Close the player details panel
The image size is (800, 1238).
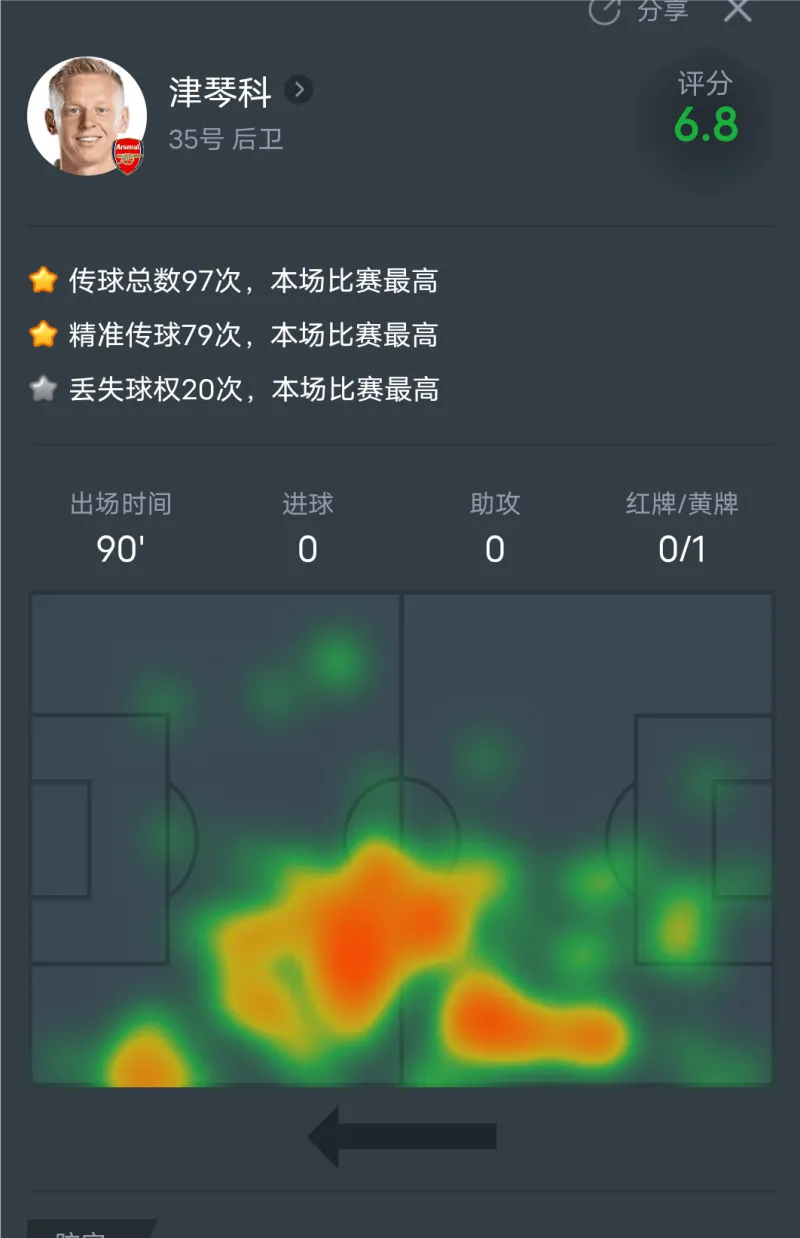[x=738, y=10]
